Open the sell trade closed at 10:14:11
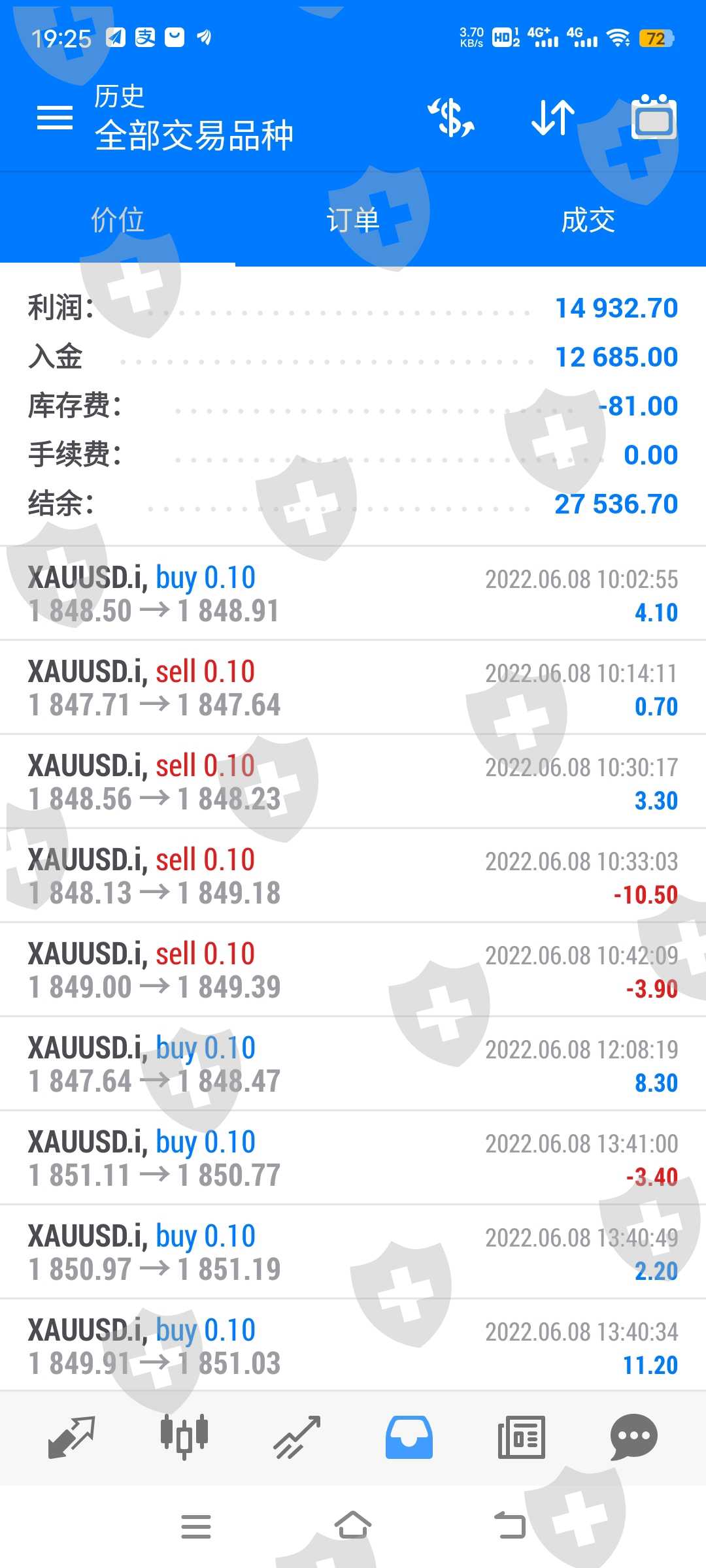Image resolution: width=706 pixels, height=1568 pixels. tap(353, 688)
